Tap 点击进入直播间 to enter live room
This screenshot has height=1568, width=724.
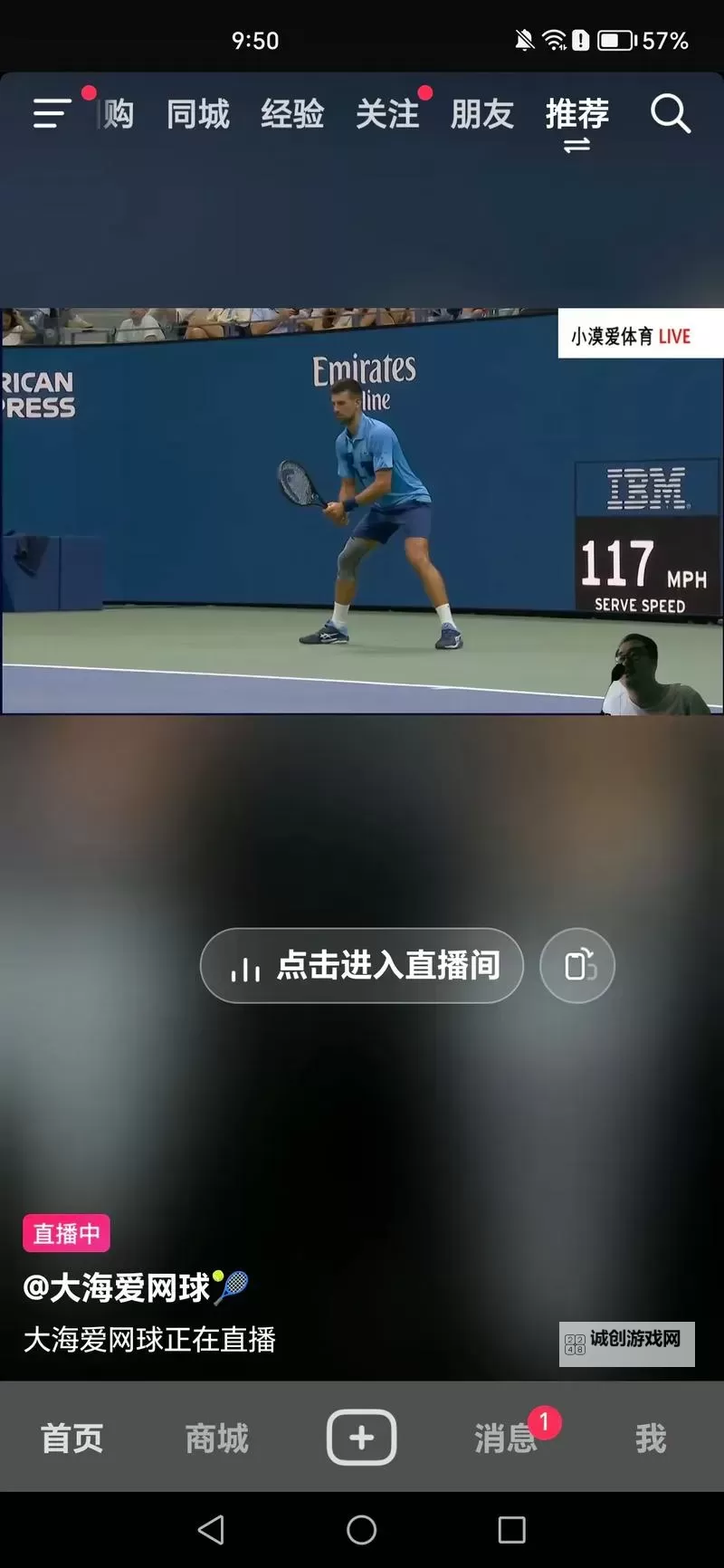click(362, 965)
